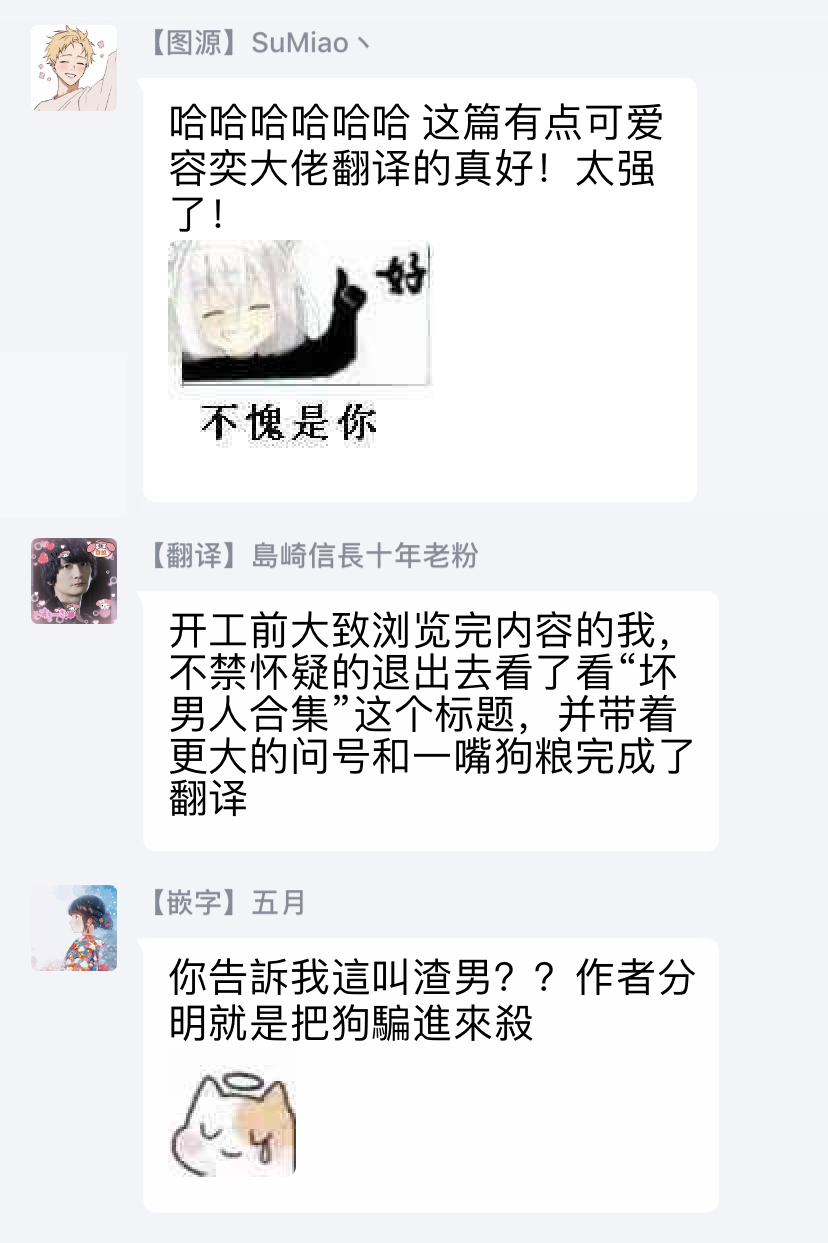Tap the avatar of 島崎信長十年老粉
The image size is (828, 1243).
click(x=74, y=581)
